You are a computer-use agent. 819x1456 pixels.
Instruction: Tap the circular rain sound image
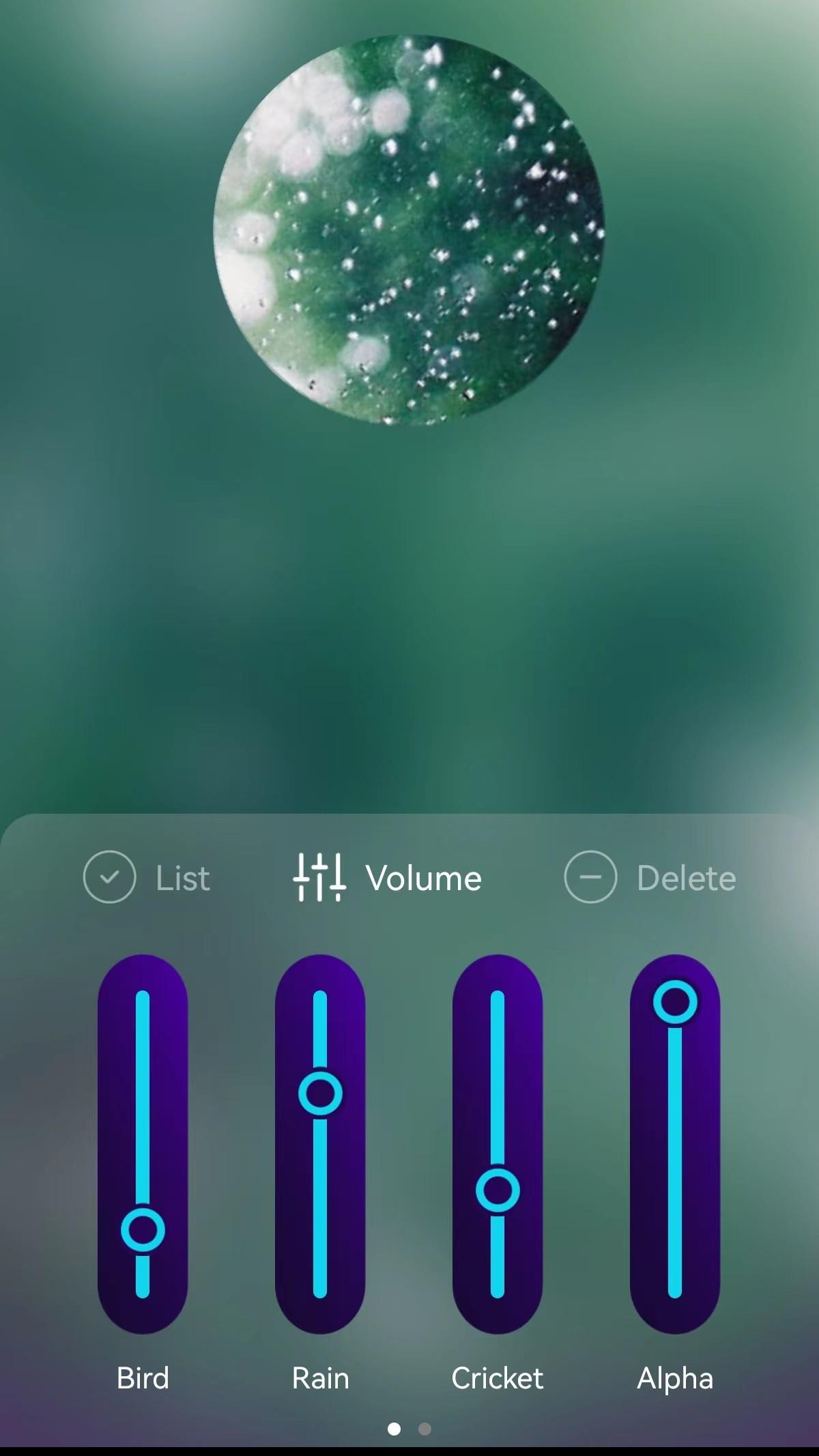click(x=409, y=230)
